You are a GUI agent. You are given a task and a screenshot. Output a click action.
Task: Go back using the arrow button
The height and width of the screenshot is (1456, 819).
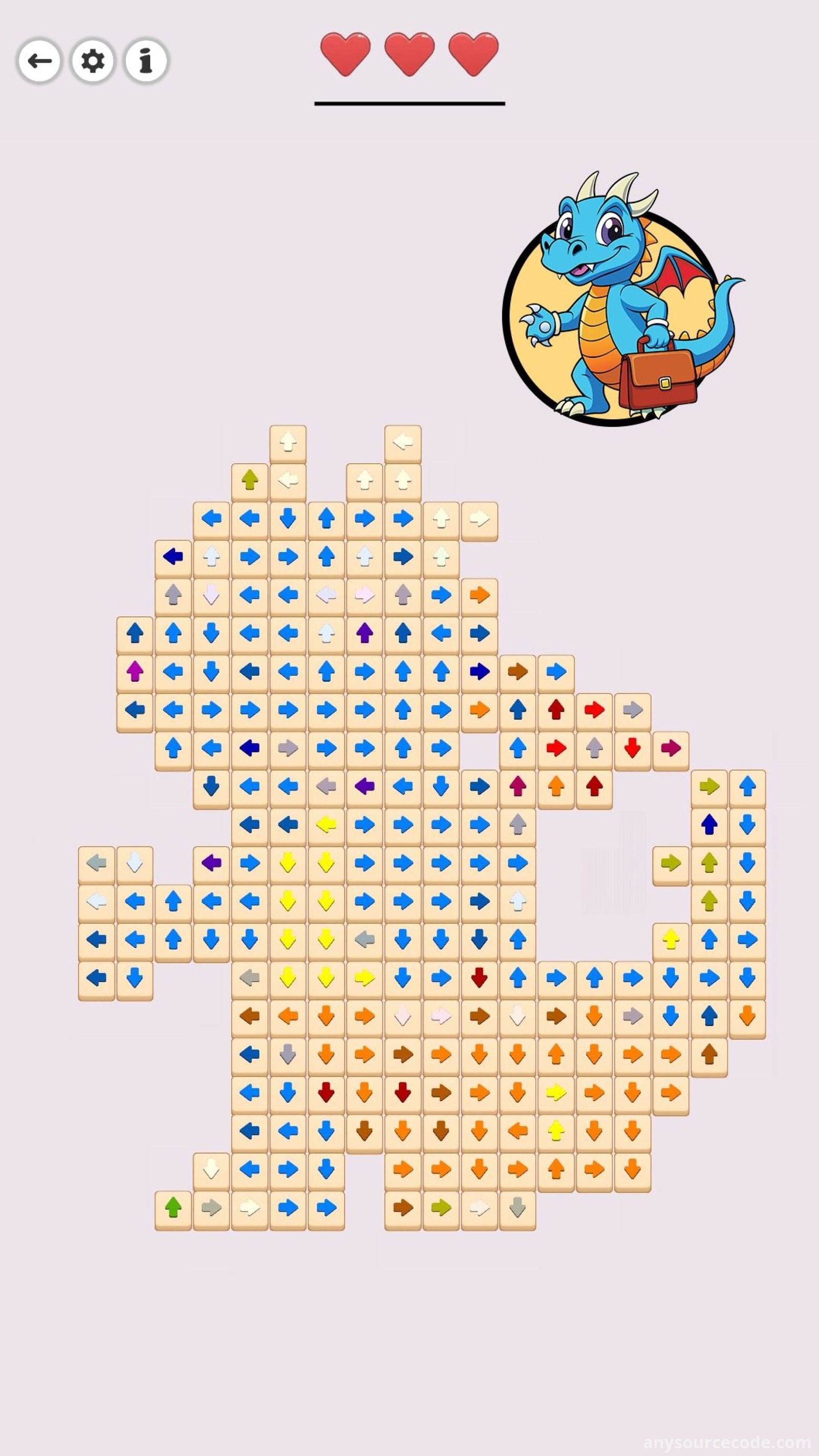(39, 60)
